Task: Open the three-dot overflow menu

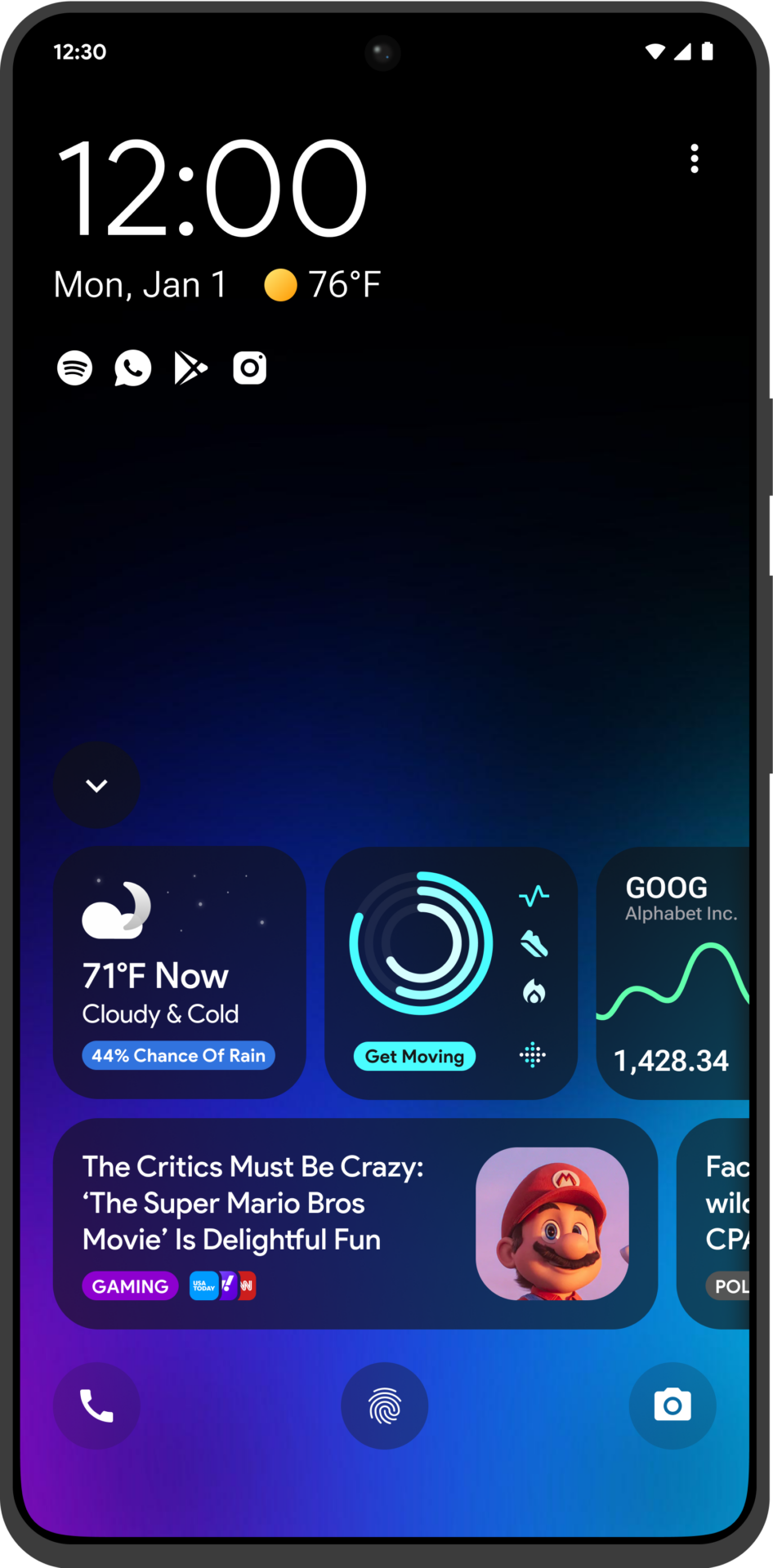Action: click(x=695, y=158)
